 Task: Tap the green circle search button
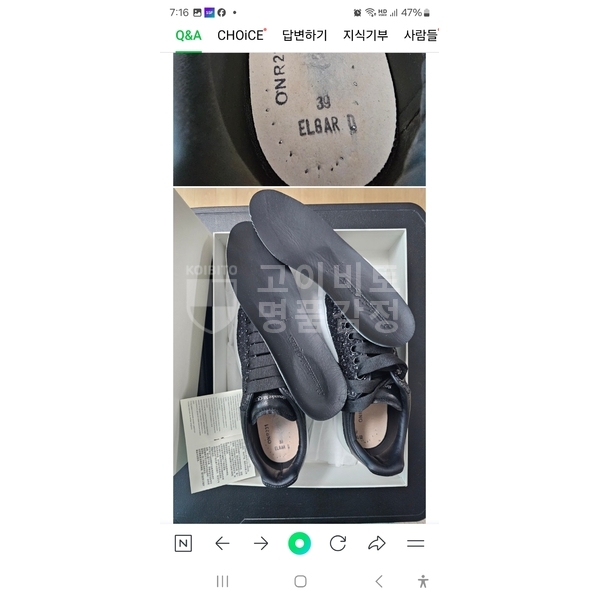point(299,543)
